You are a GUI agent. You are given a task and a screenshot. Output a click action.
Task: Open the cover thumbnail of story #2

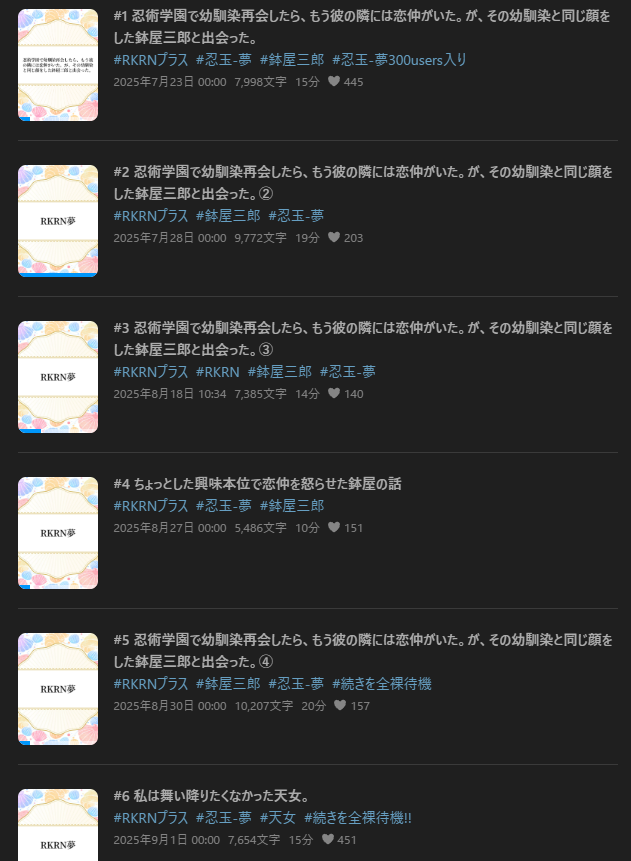[58, 220]
